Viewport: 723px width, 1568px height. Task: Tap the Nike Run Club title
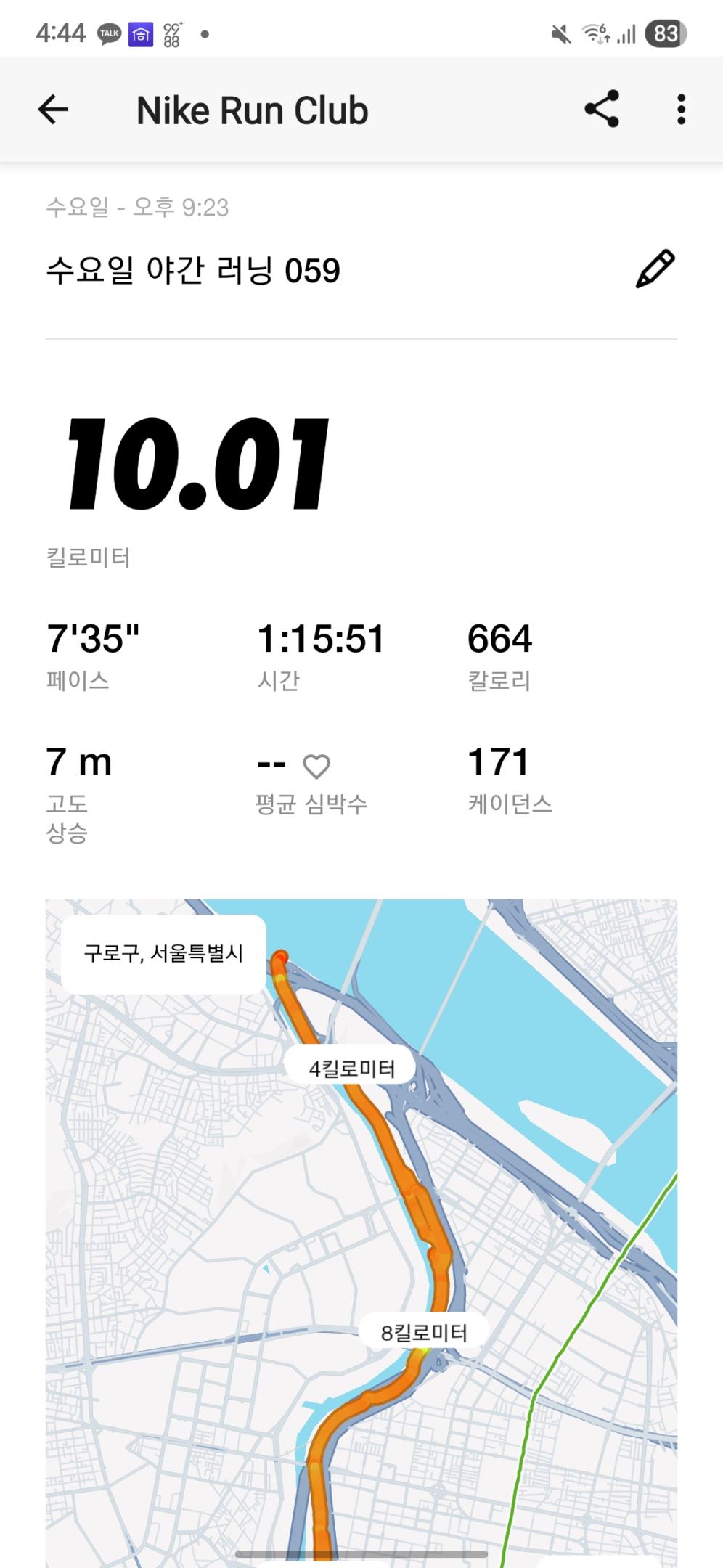(x=253, y=110)
